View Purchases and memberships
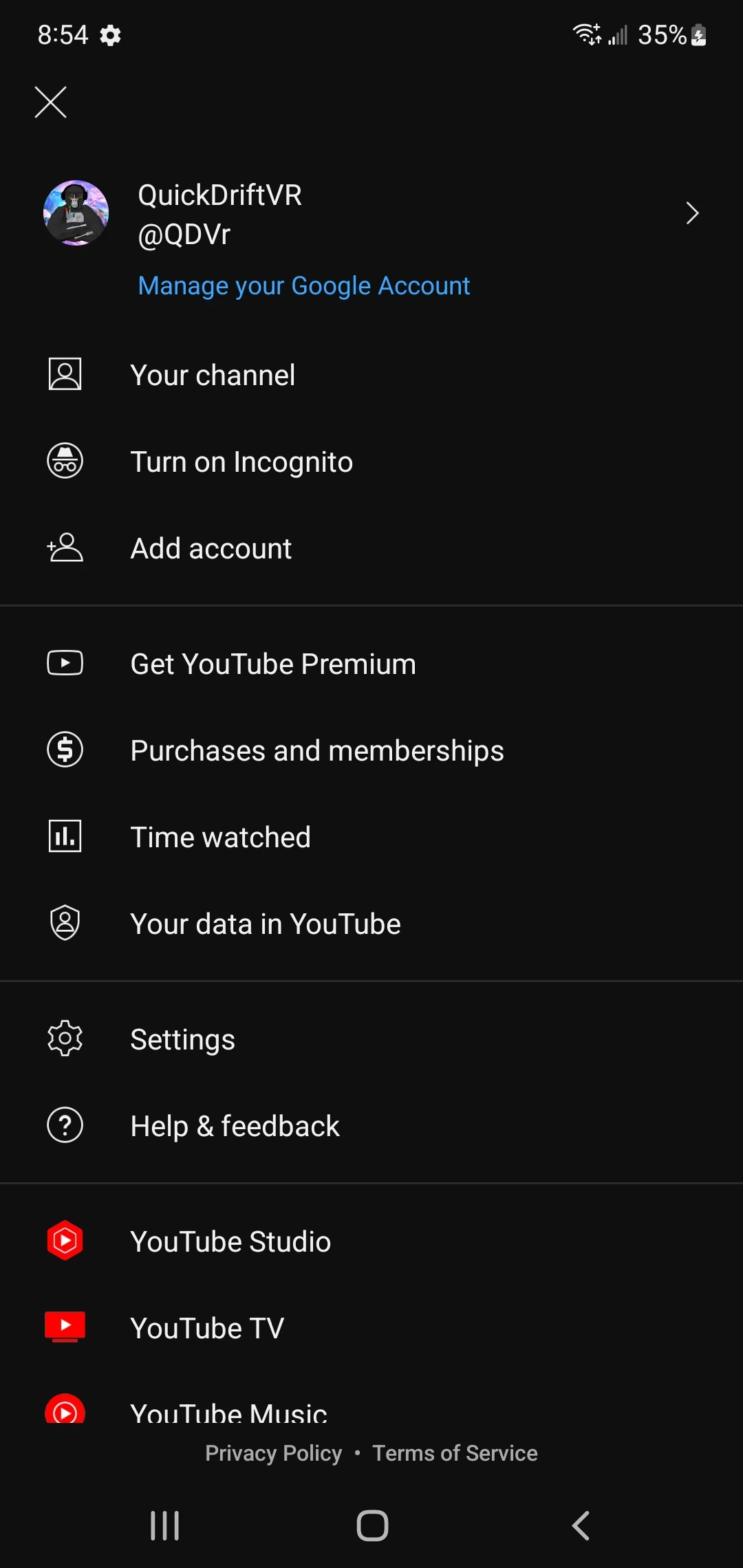The width and height of the screenshot is (743, 1568). 316,751
